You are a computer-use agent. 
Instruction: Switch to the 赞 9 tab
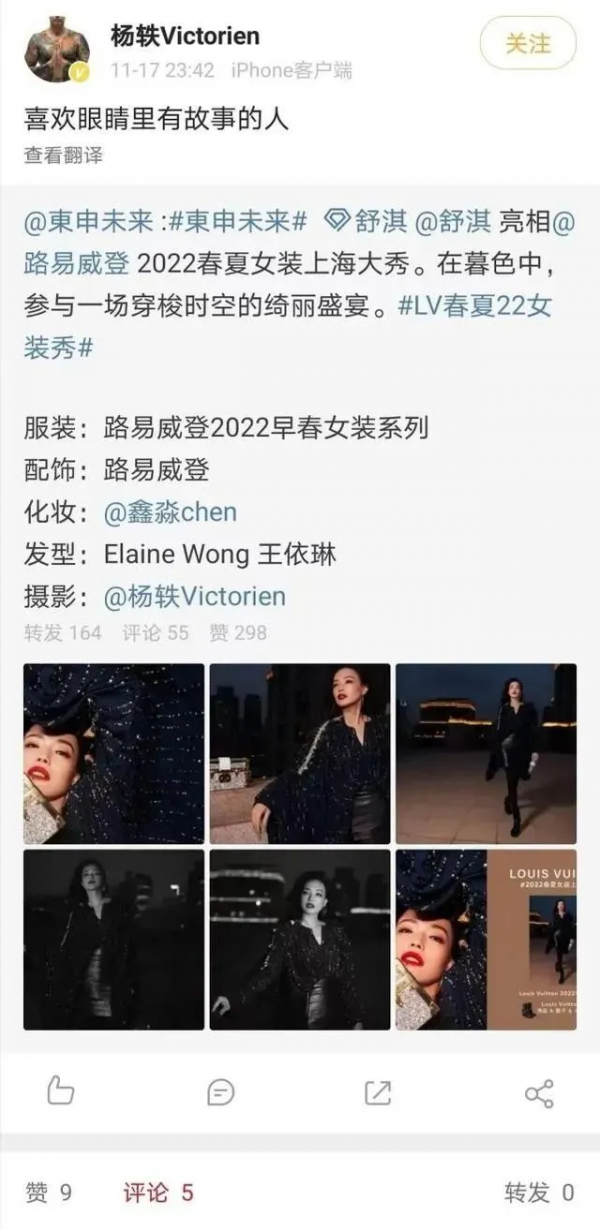[x=49, y=1192]
